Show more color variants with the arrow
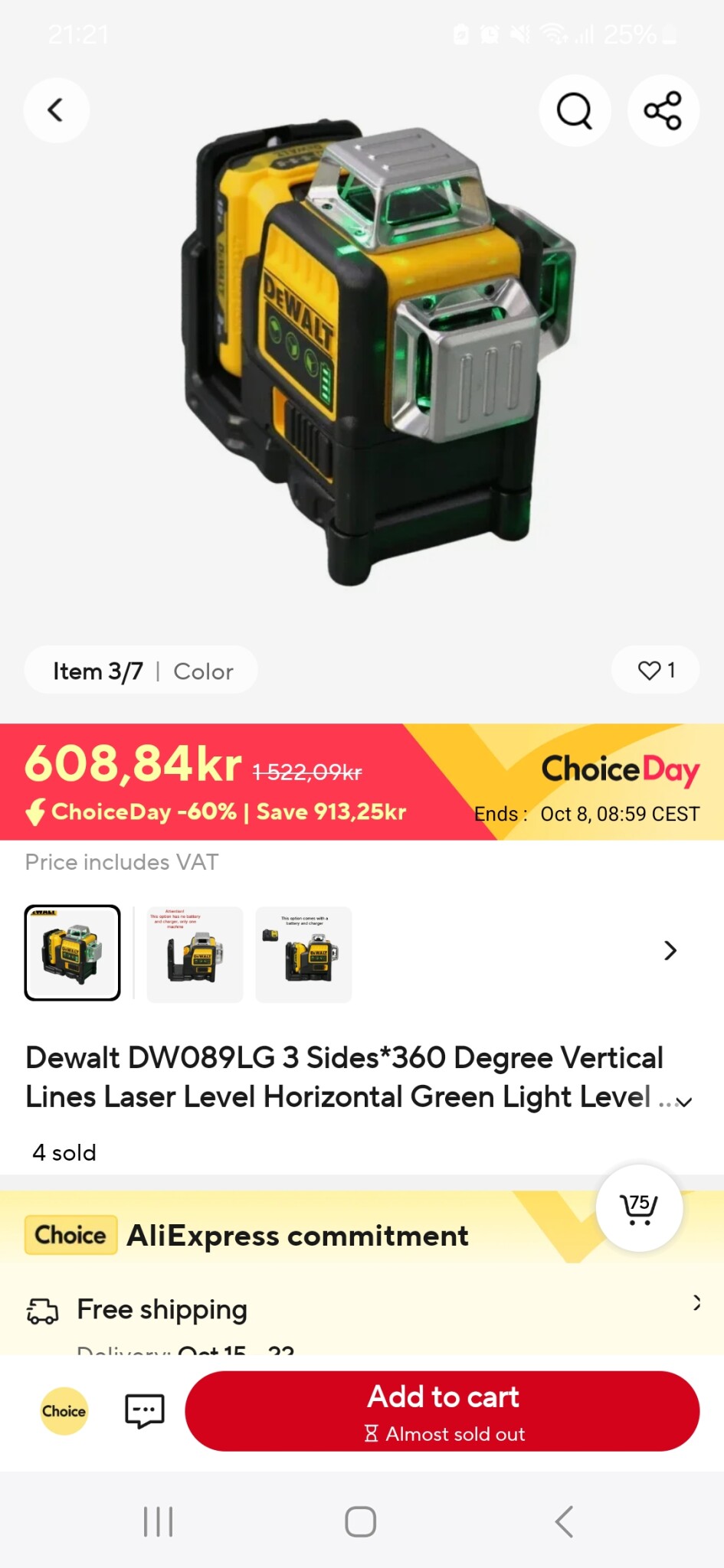Screen dimensions: 724x1568 tap(670, 951)
